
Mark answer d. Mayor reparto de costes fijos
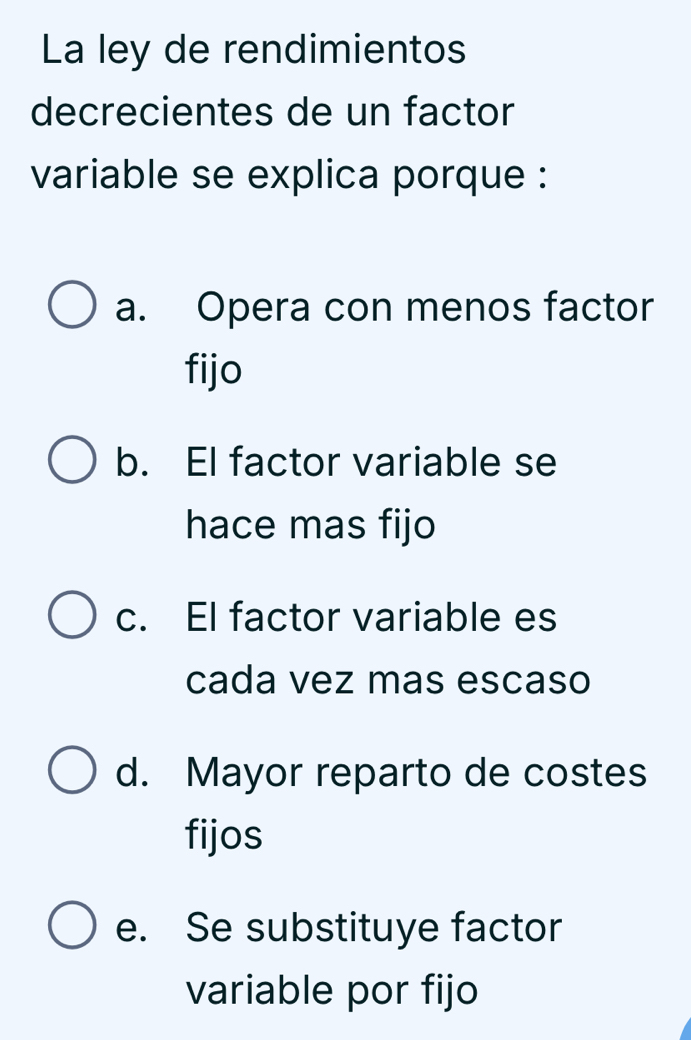(x=73, y=771)
